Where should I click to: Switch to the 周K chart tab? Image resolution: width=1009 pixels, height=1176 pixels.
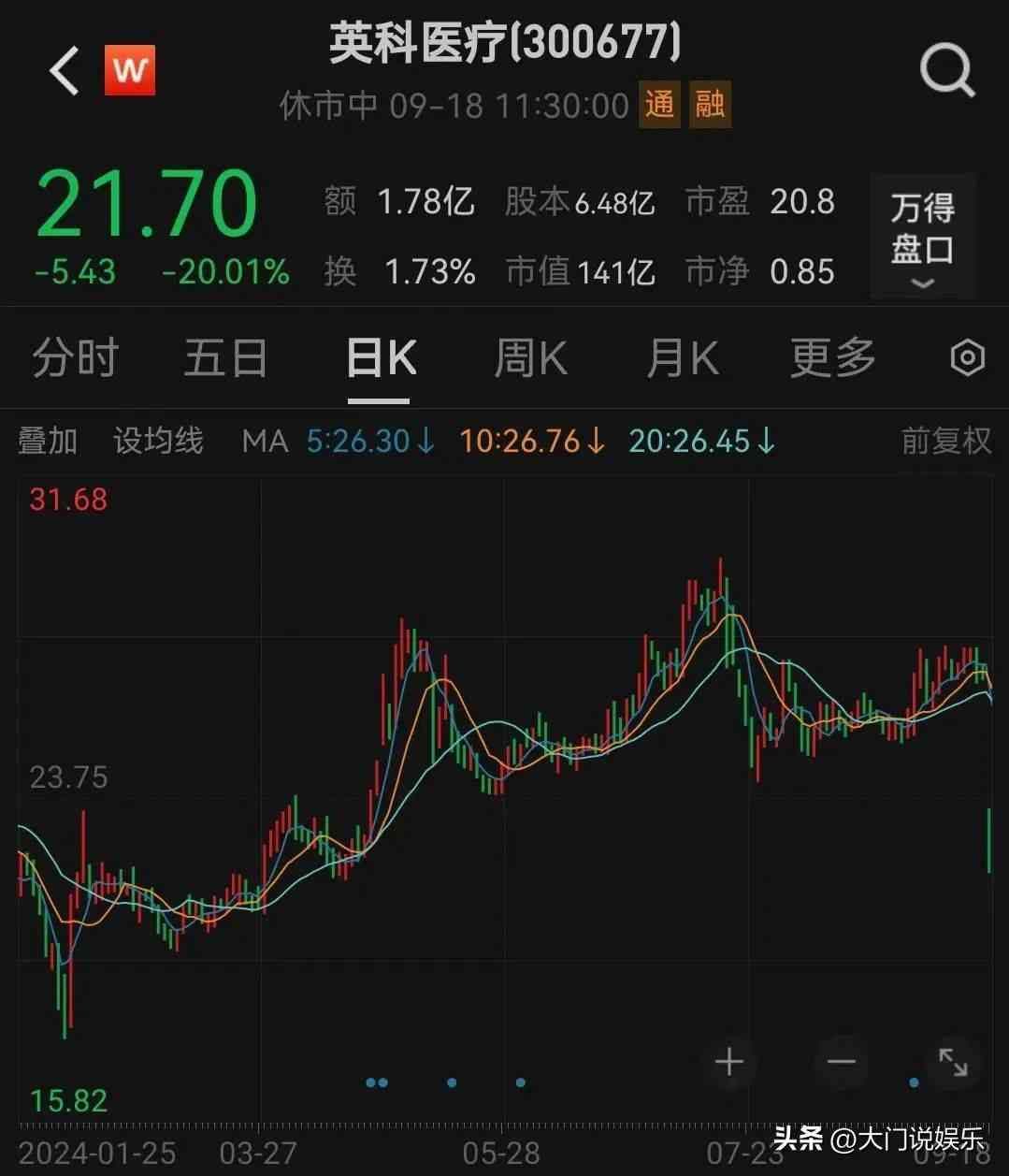(x=530, y=358)
